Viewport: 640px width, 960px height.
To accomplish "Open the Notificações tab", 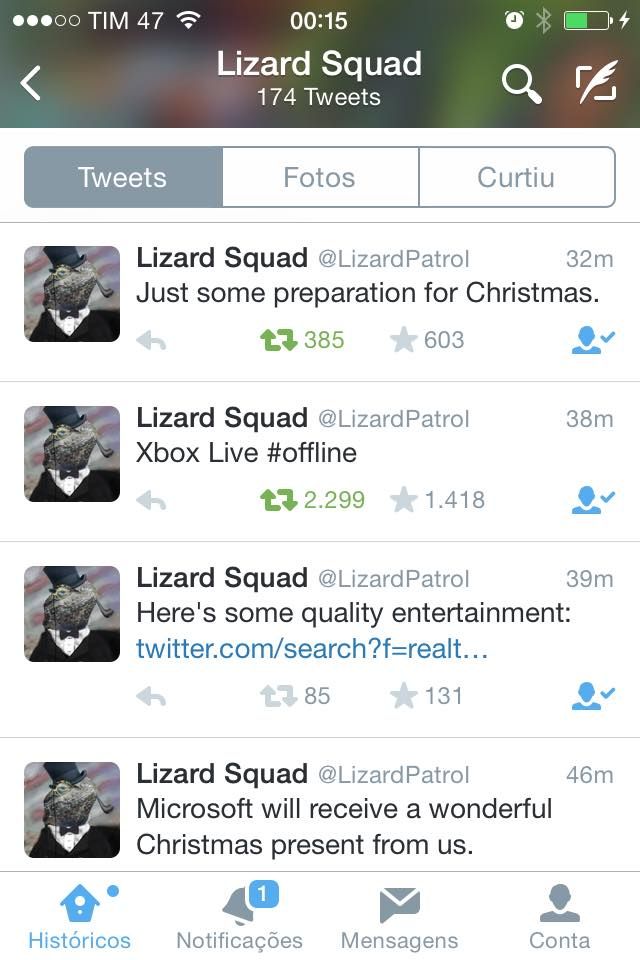I will [239, 917].
